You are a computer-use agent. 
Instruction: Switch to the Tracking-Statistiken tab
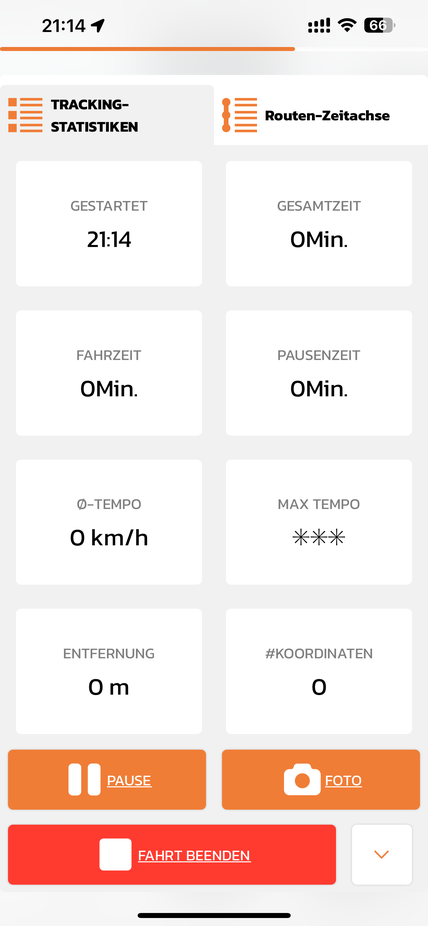(x=107, y=115)
